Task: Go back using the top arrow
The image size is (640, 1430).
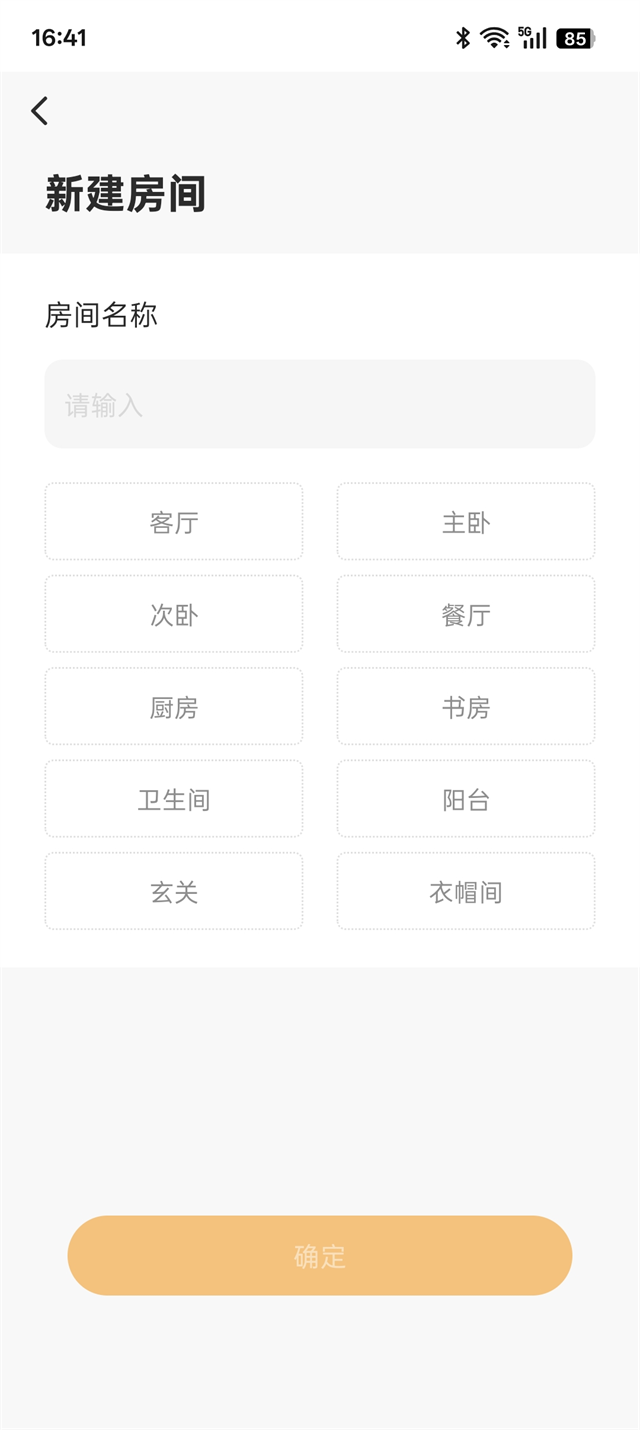Action: tap(40, 111)
